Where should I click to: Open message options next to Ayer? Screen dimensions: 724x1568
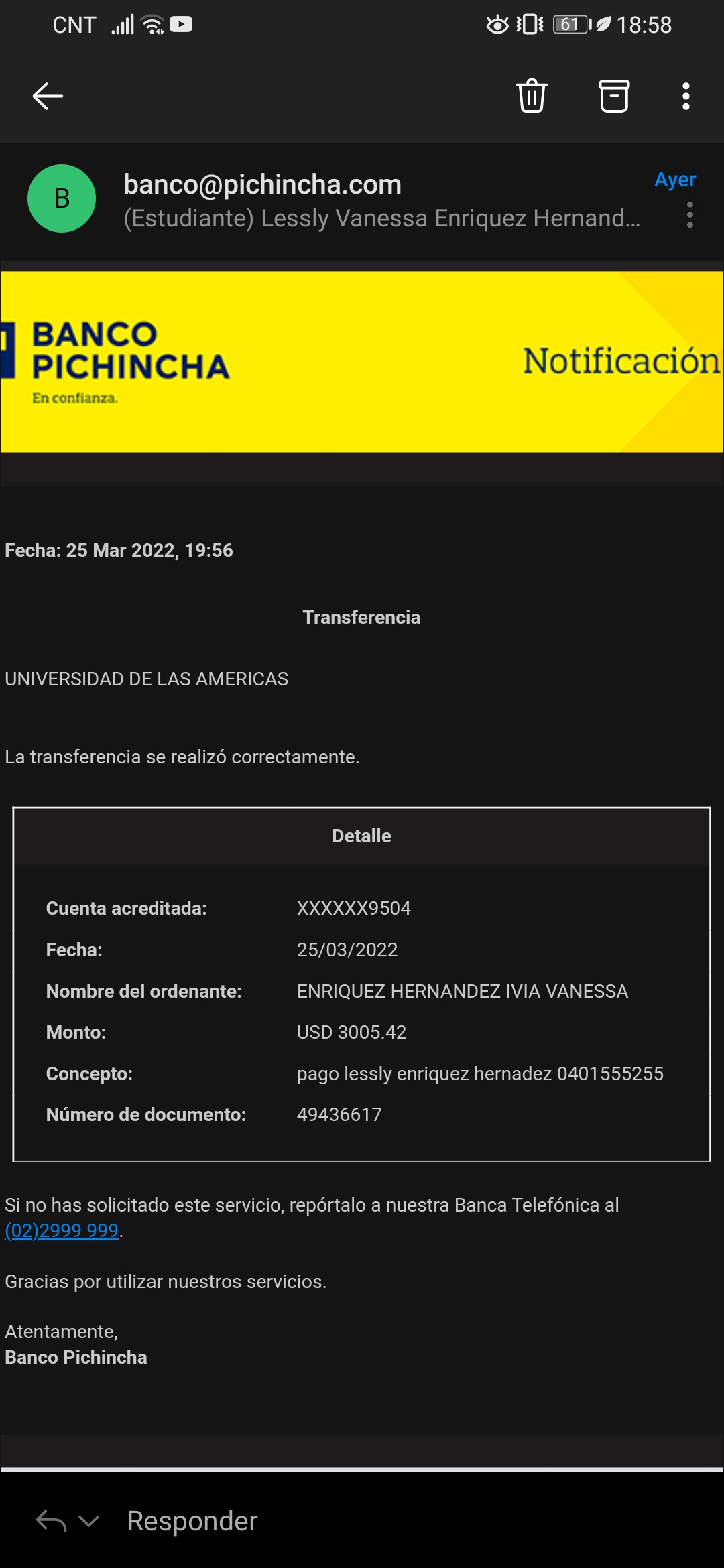coord(690,215)
